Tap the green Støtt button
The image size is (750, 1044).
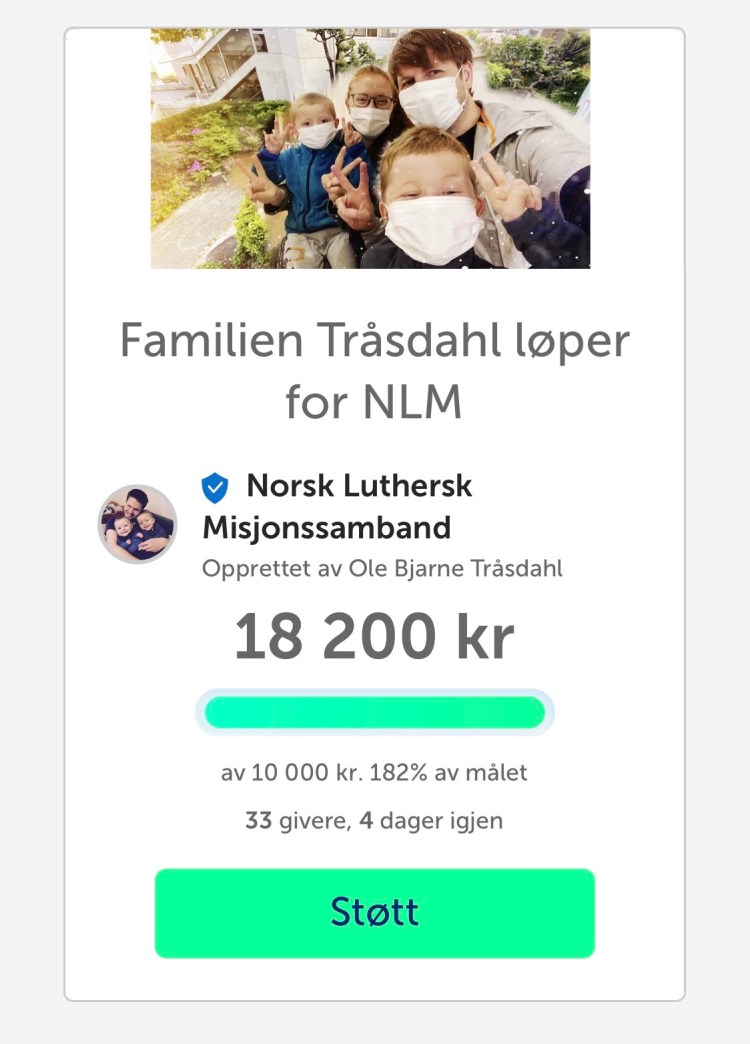coord(374,912)
